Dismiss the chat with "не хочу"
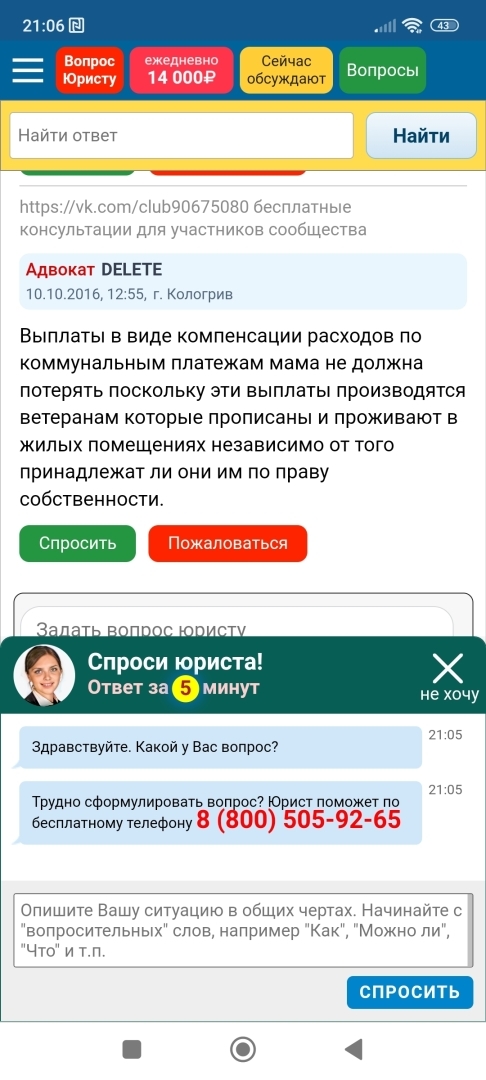Image resolution: width=486 pixels, height=1080 pixels. [x=449, y=677]
